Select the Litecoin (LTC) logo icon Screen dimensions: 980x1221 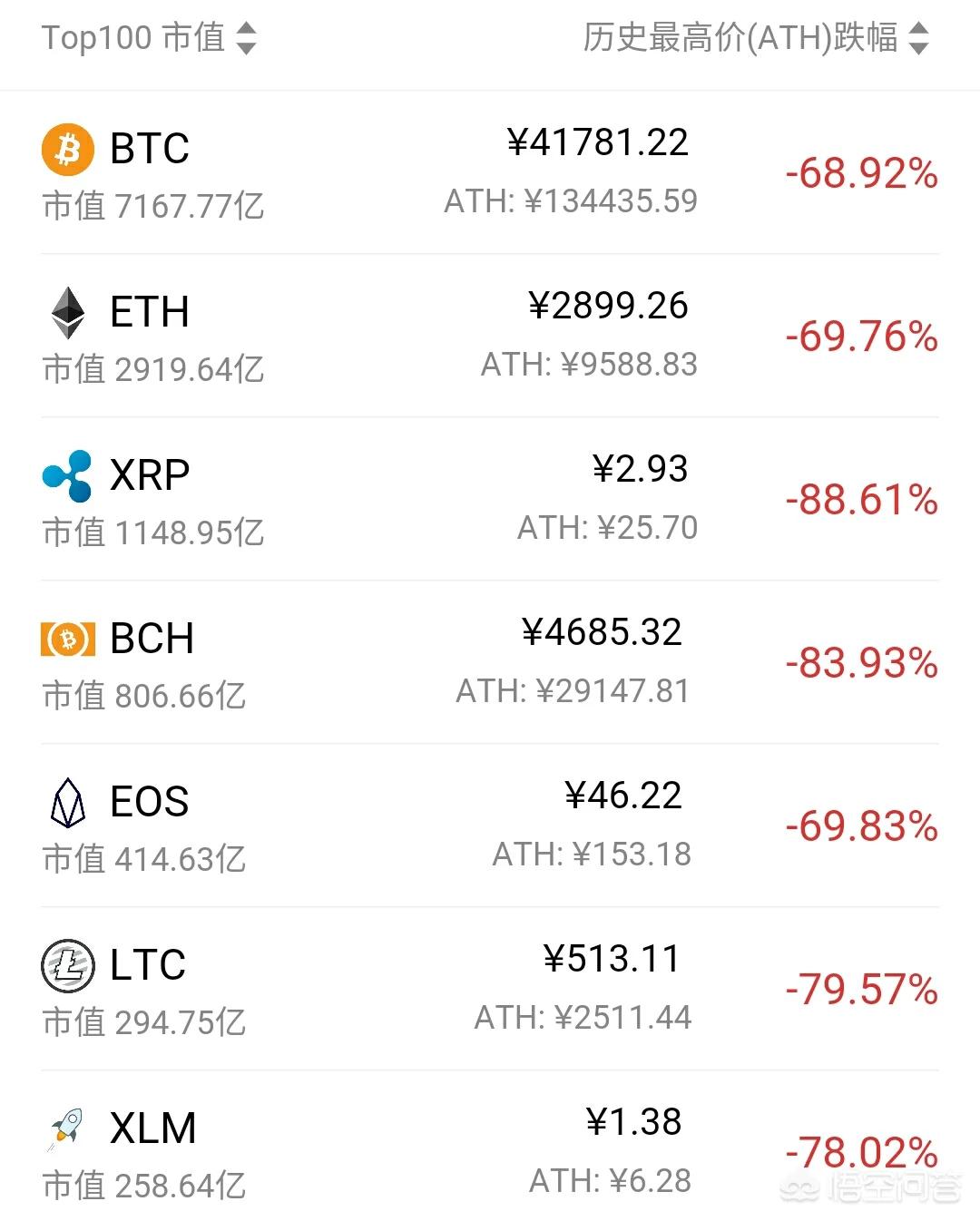pos(68,965)
